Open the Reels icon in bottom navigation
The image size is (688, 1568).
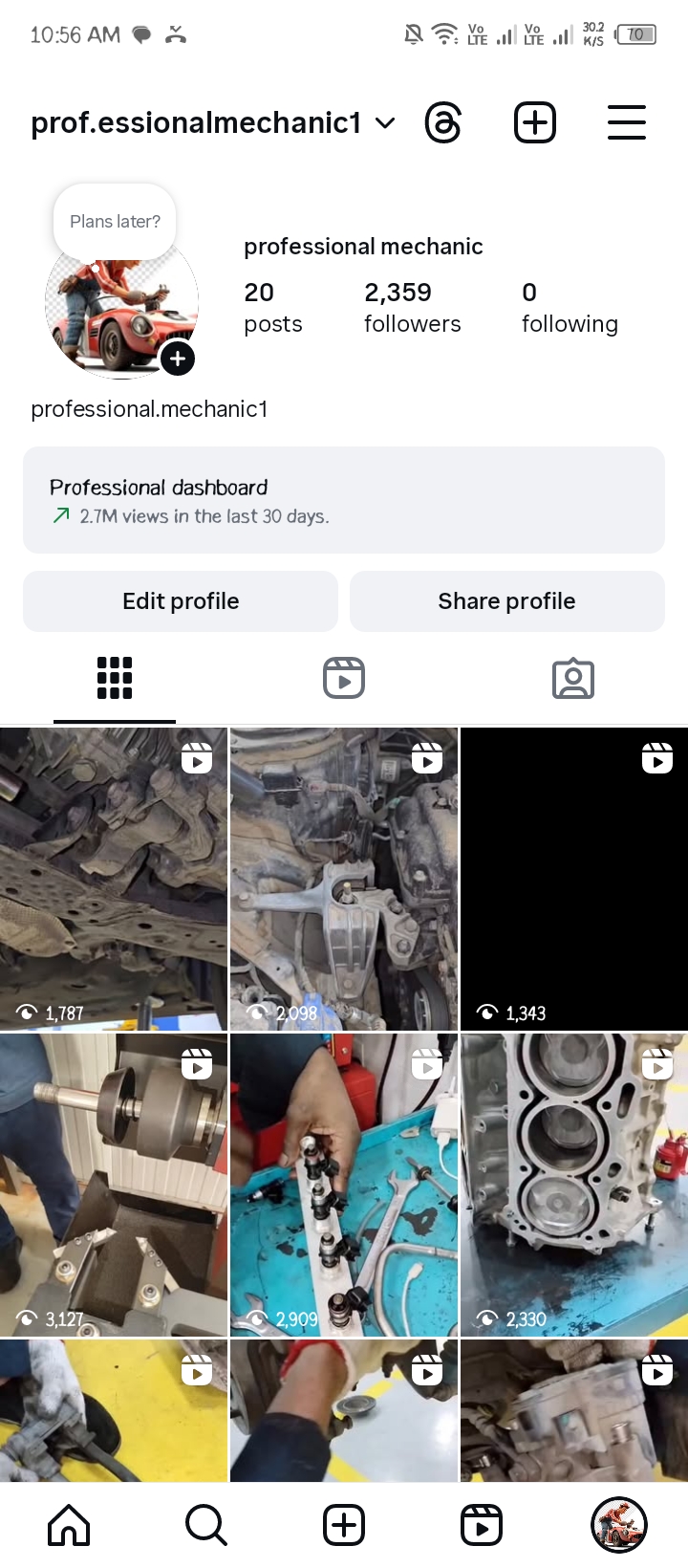482,1525
